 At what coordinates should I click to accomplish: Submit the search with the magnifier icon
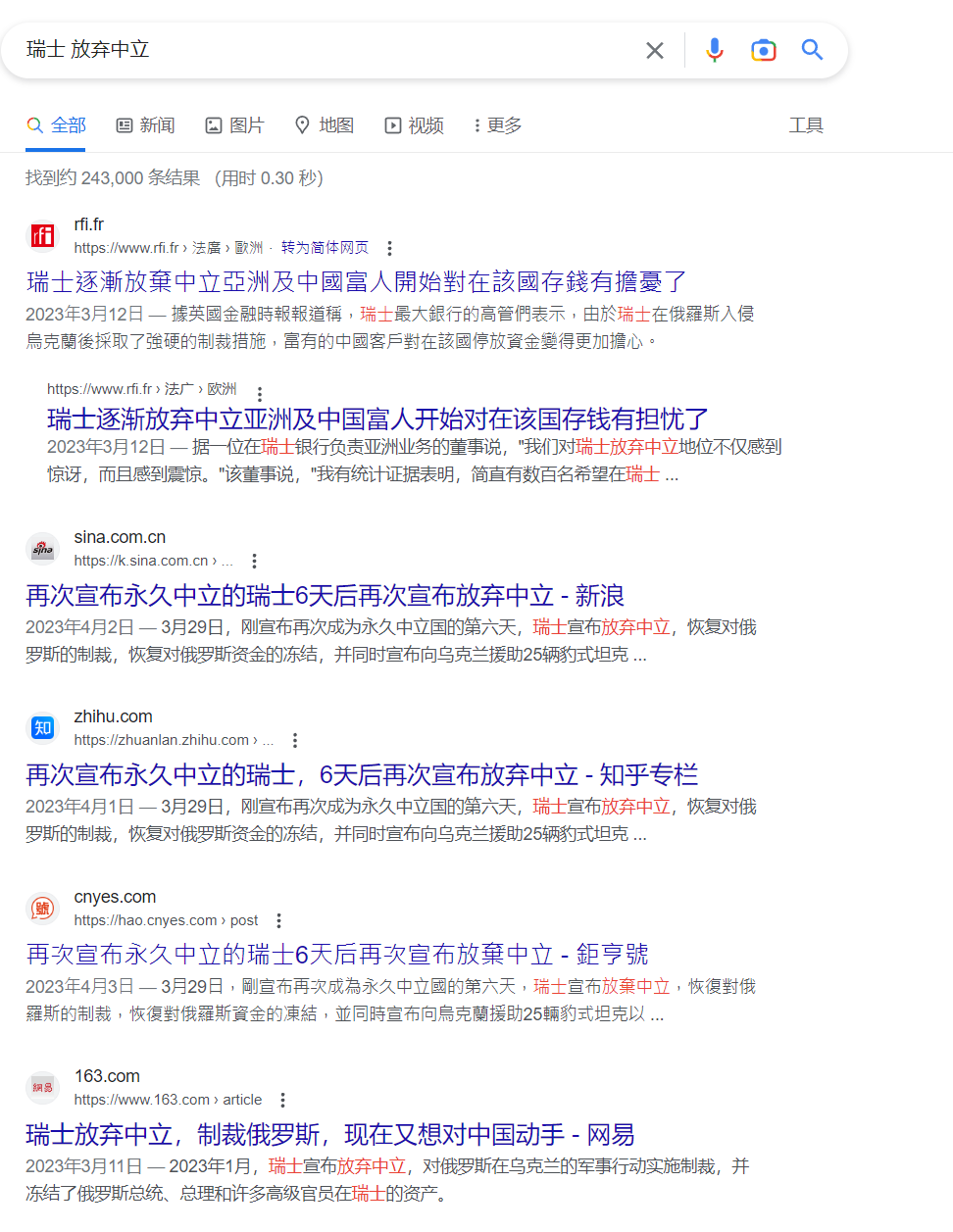point(812,50)
